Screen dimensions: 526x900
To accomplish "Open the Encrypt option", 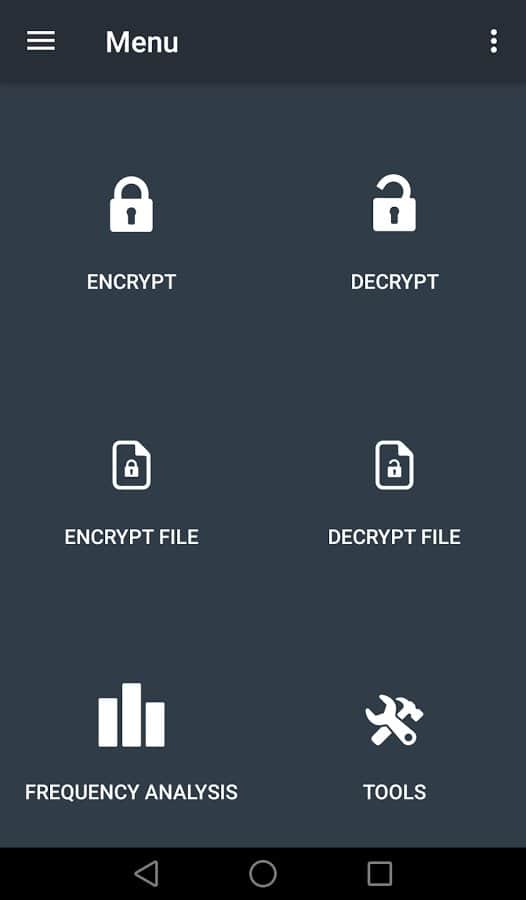I will point(132,234).
